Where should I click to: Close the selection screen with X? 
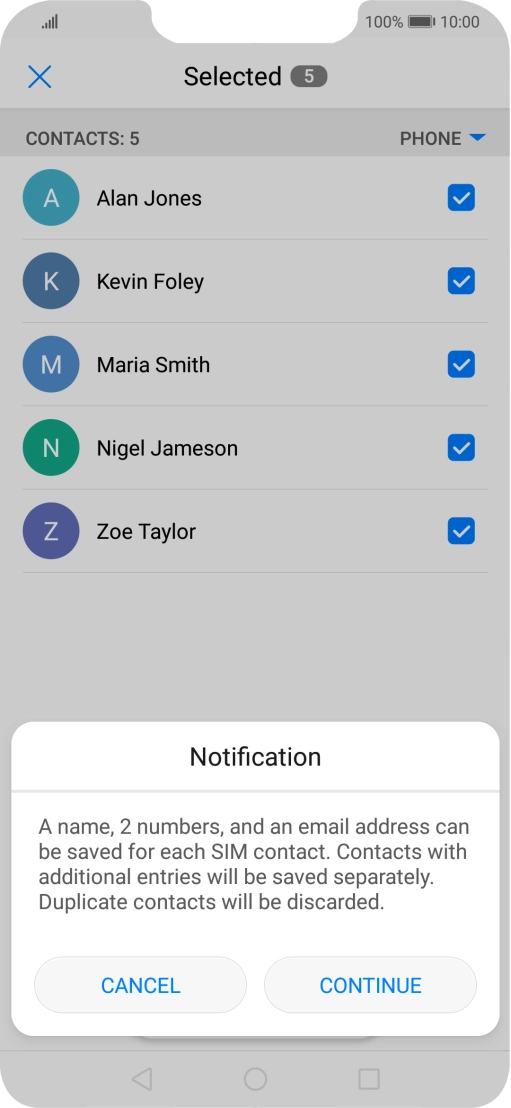tap(40, 76)
